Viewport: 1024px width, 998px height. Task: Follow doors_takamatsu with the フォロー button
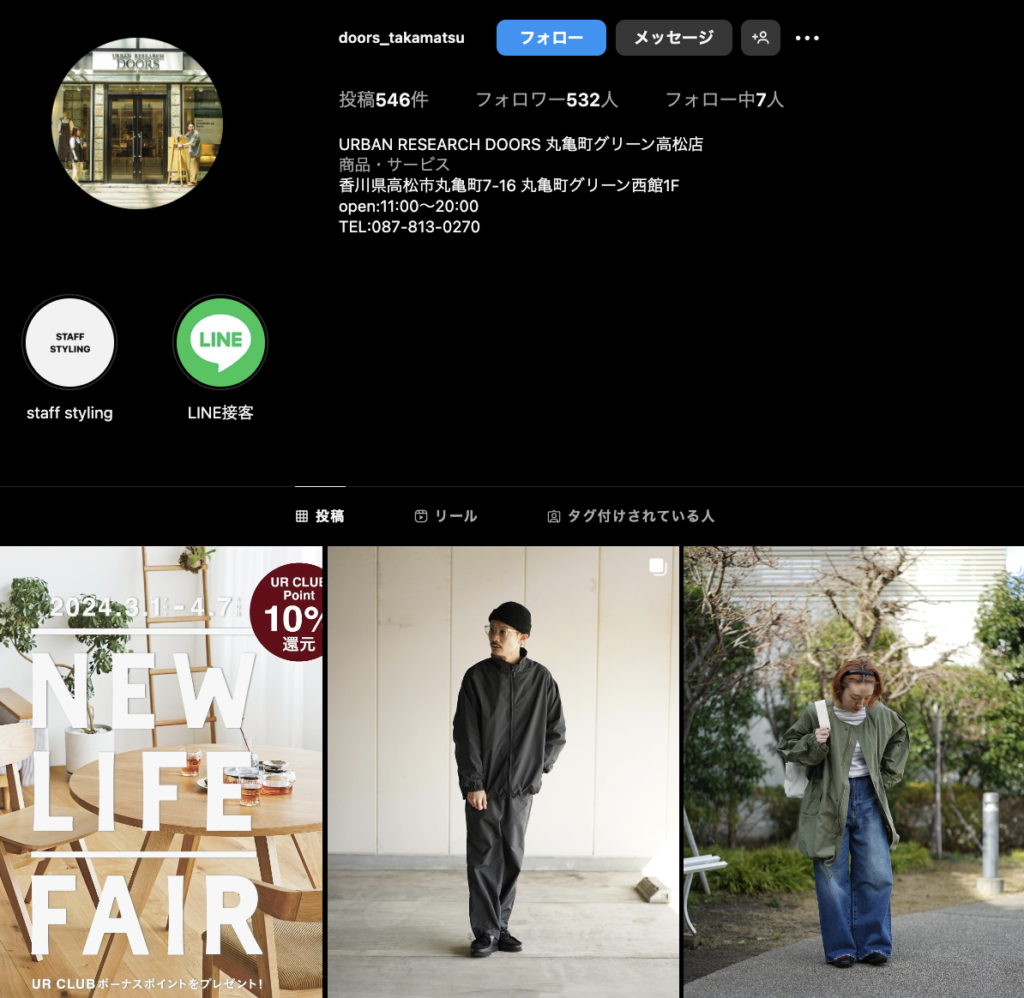point(551,38)
